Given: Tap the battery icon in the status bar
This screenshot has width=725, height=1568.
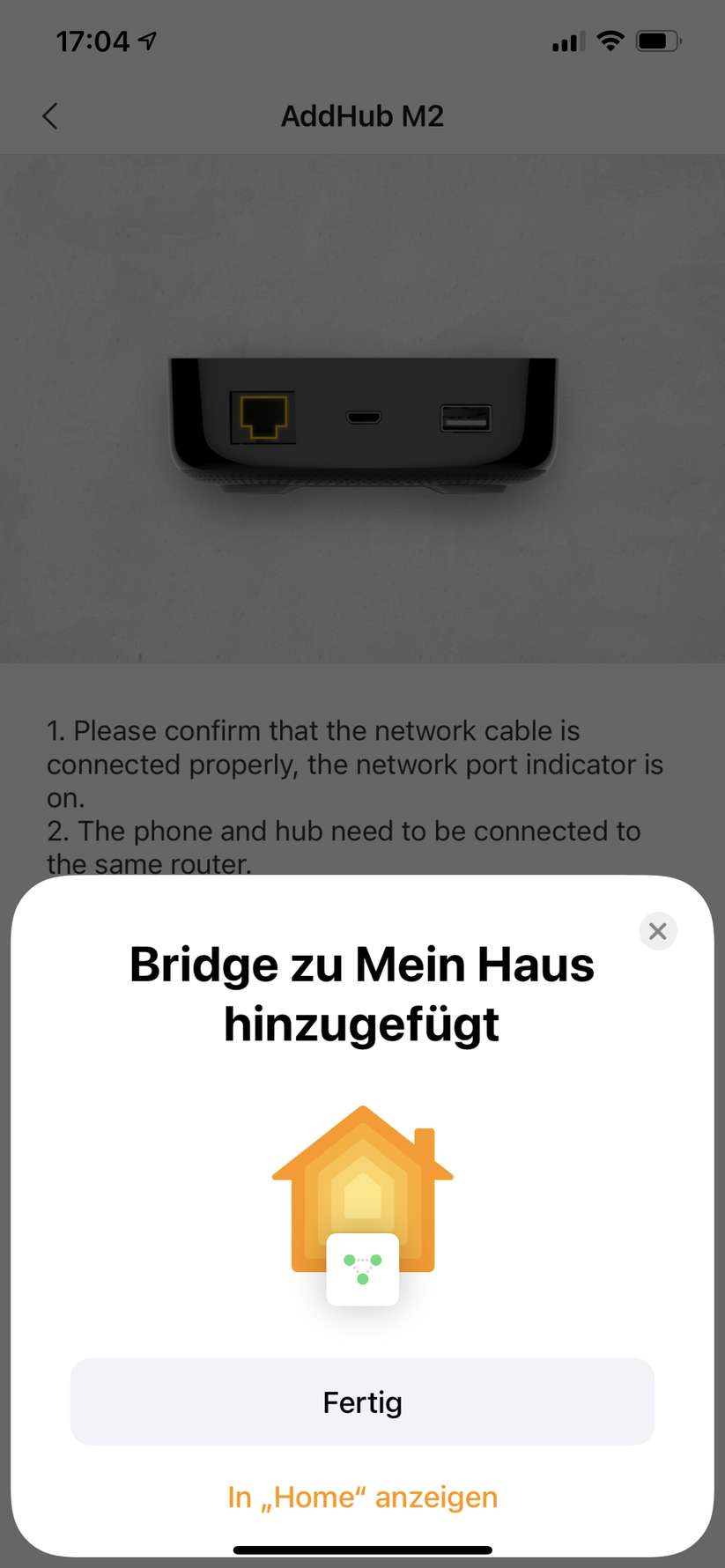Looking at the screenshot, I should pos(658,40).
